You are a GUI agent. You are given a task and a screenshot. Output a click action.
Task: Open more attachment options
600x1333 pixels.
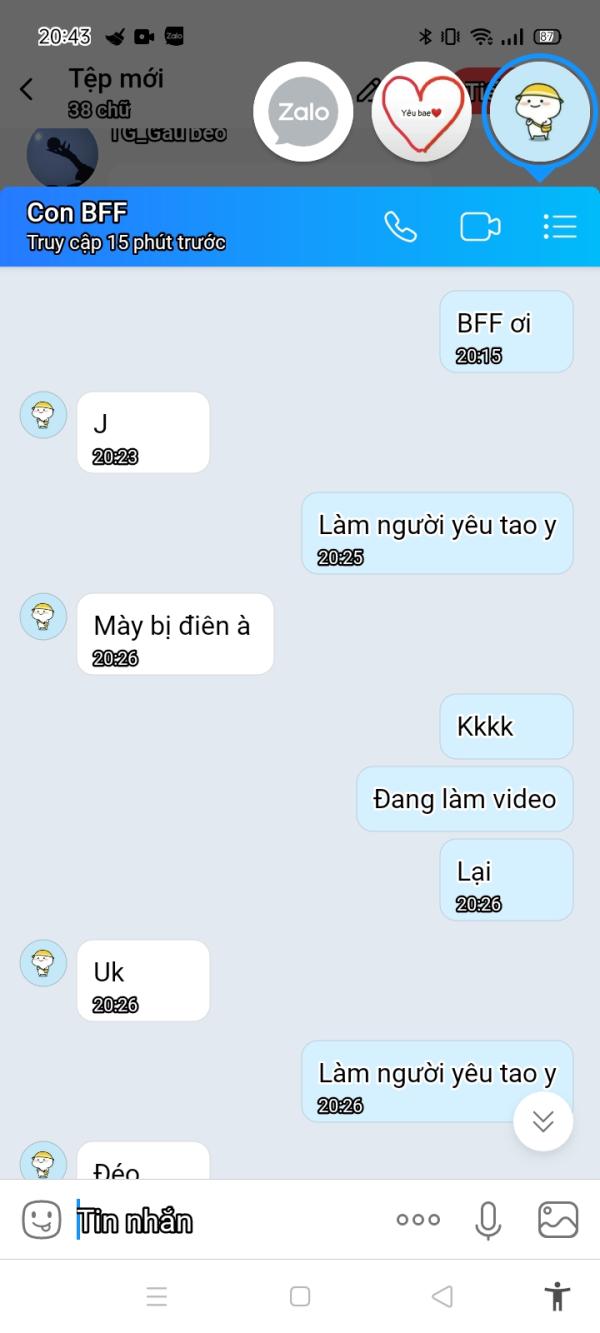pos(418,1220)
